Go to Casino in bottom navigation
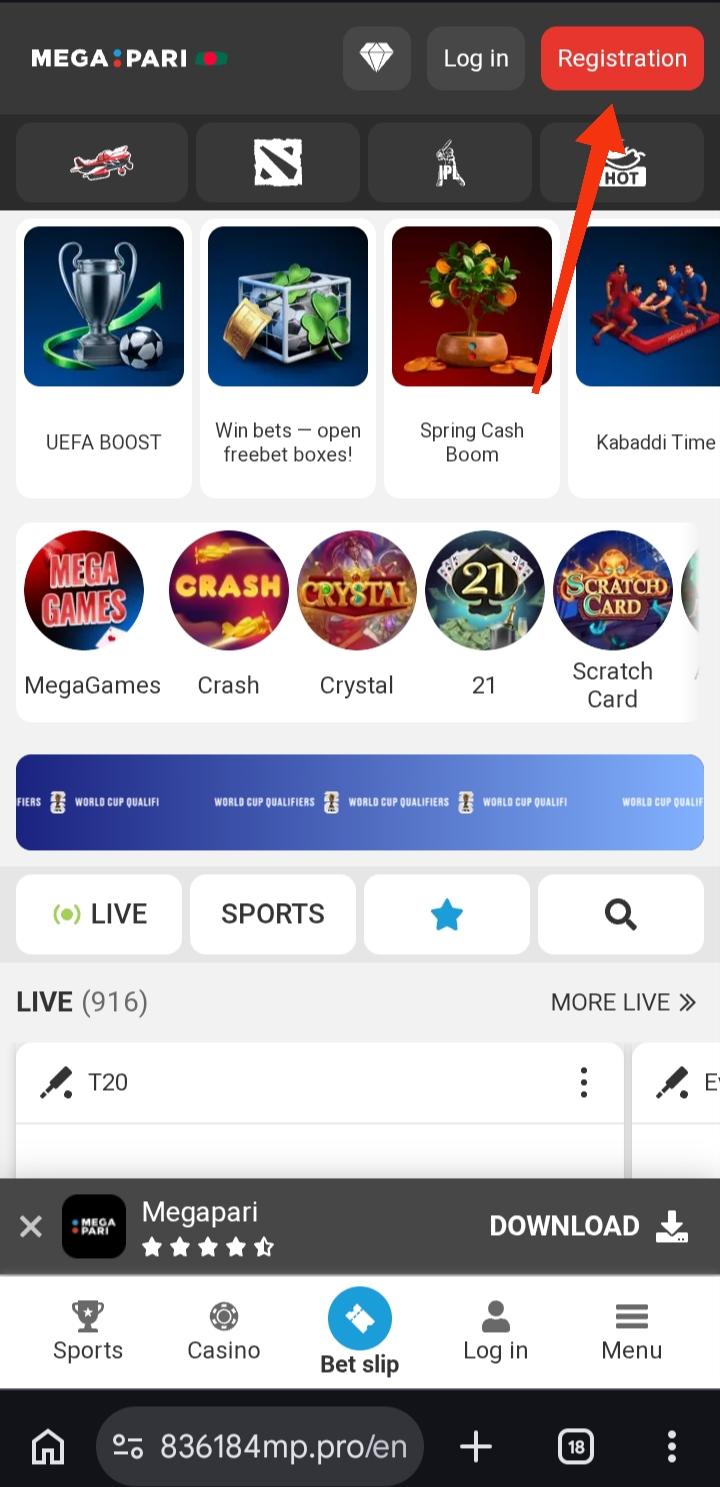Screen dimensions: 720x1487 224,1331
